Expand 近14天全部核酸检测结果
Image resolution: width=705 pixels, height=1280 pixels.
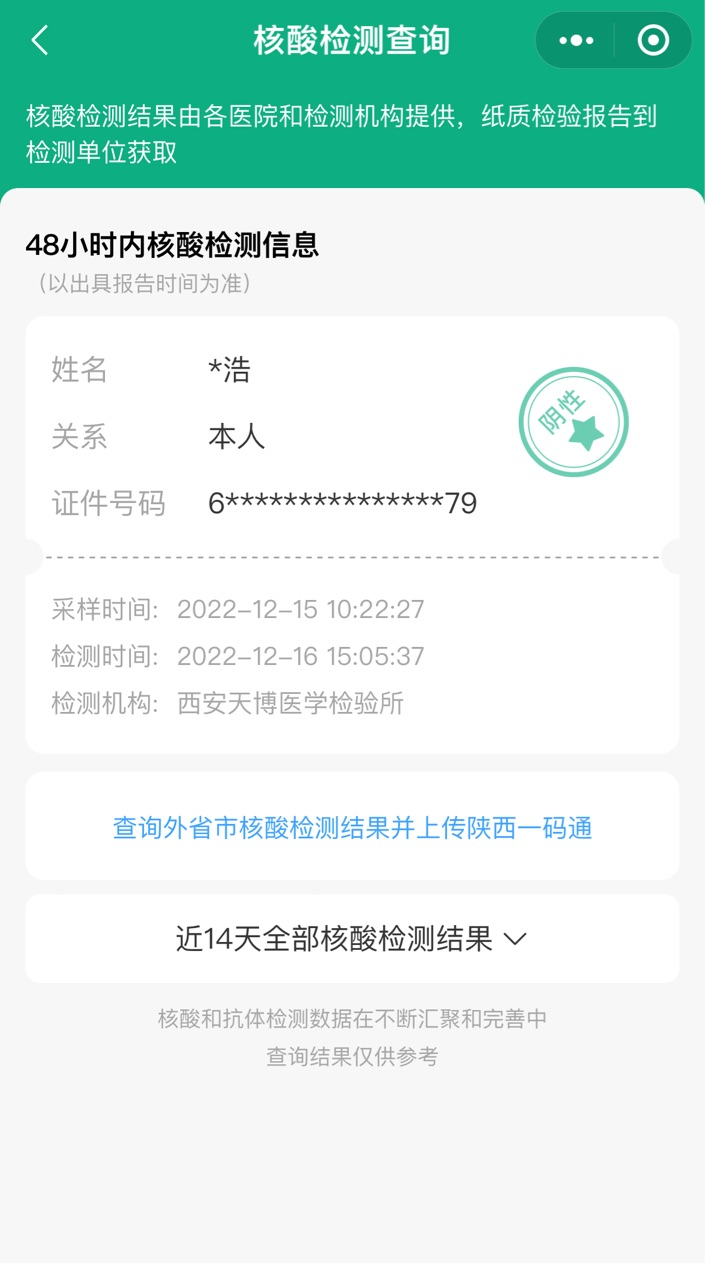coord(352,939)
